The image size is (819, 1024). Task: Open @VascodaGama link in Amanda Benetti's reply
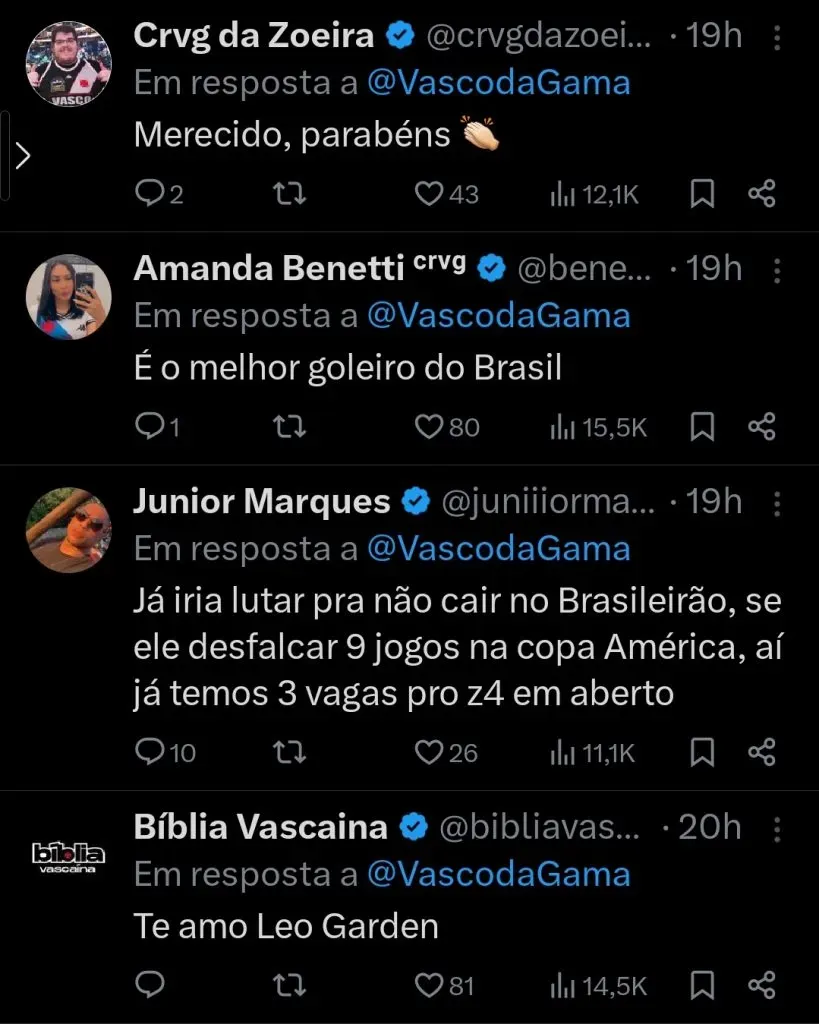[499, 316]
